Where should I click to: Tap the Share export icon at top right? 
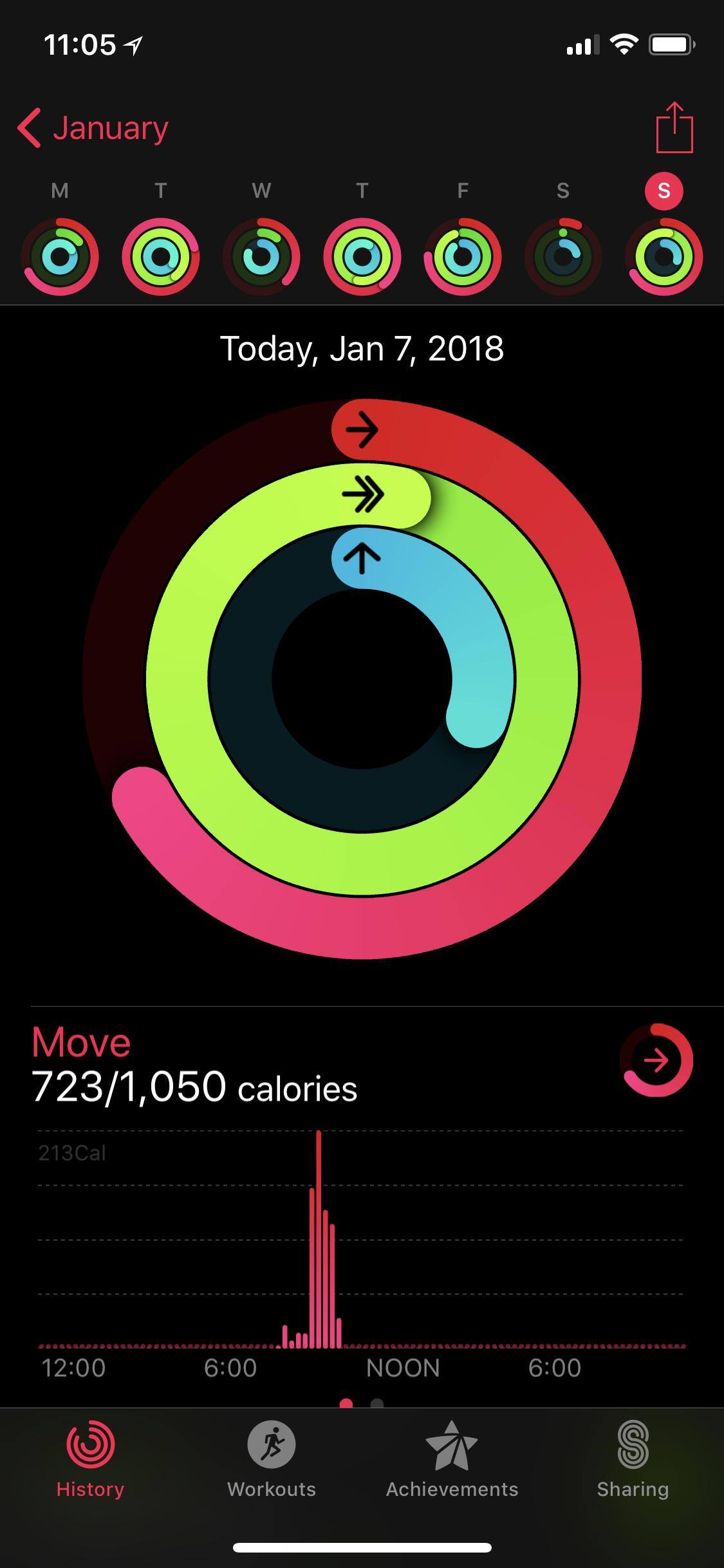click(x=674, y=127)
